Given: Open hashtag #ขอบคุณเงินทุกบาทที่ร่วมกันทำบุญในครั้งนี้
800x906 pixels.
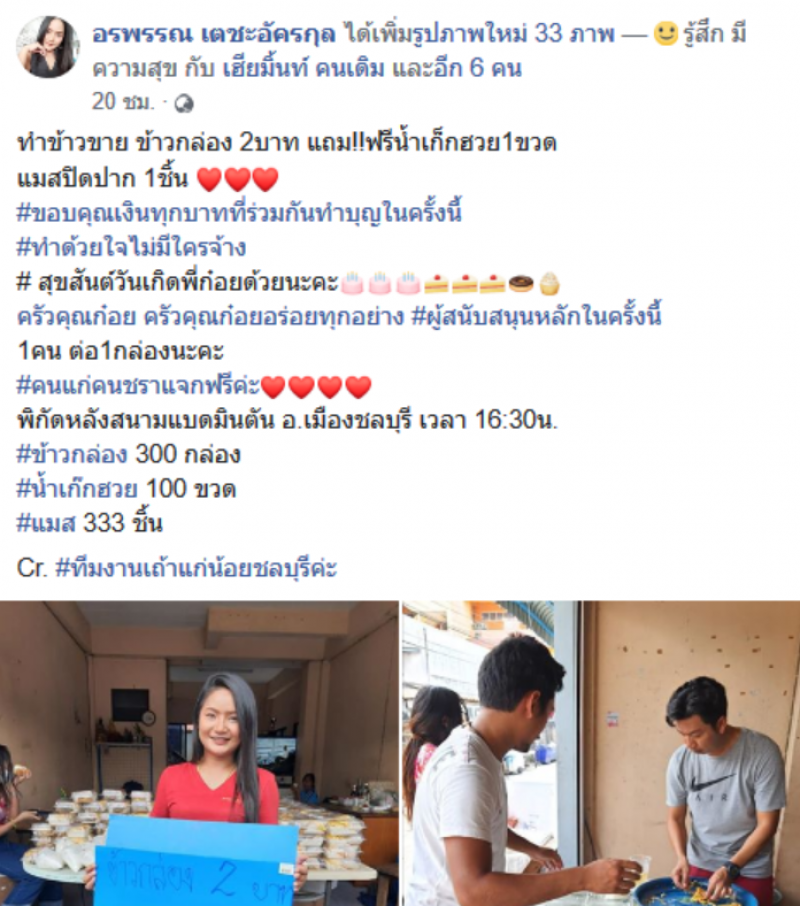Looking at the screenshot, I should pos(240,213).
